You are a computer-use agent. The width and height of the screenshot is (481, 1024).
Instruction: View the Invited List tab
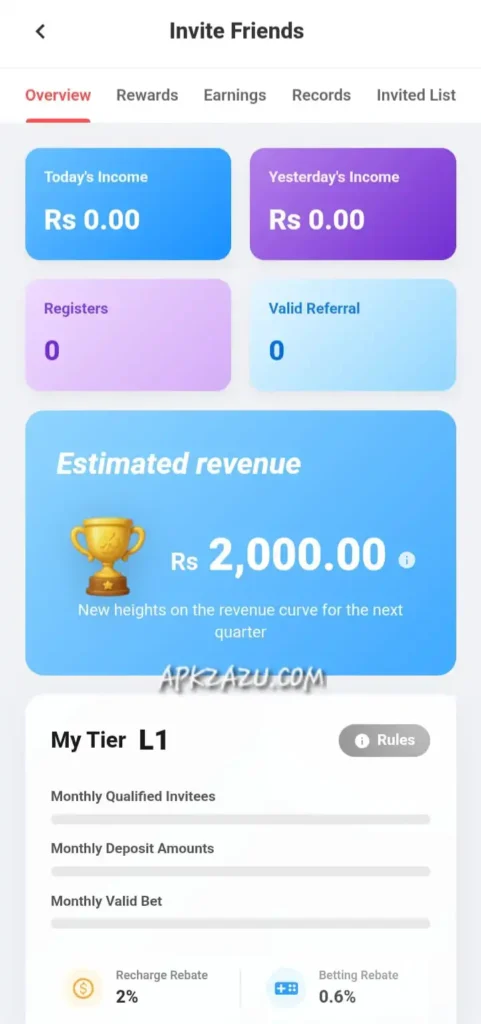click(416, 95)
